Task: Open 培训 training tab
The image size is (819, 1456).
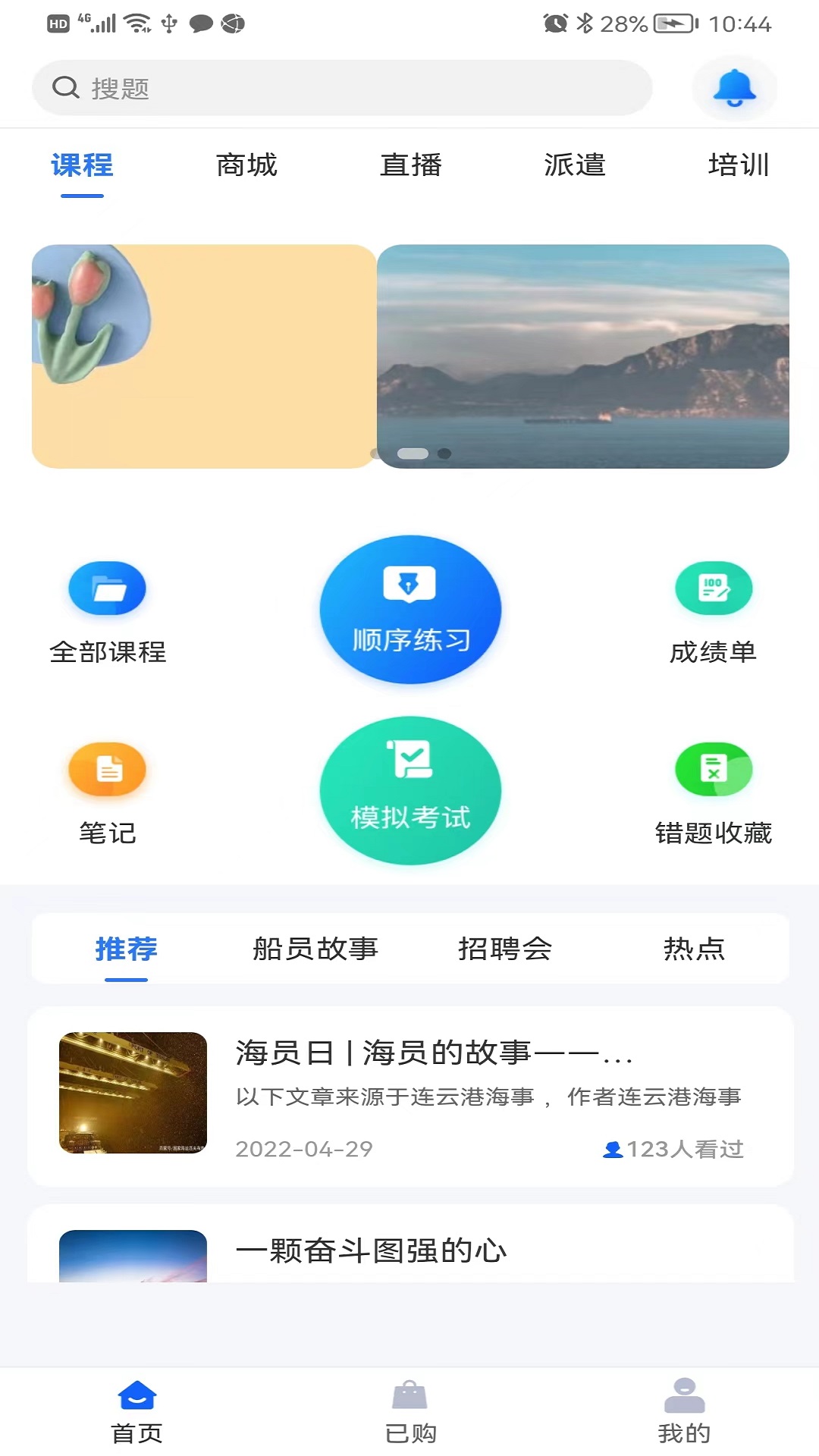Action: click(739, 165)
